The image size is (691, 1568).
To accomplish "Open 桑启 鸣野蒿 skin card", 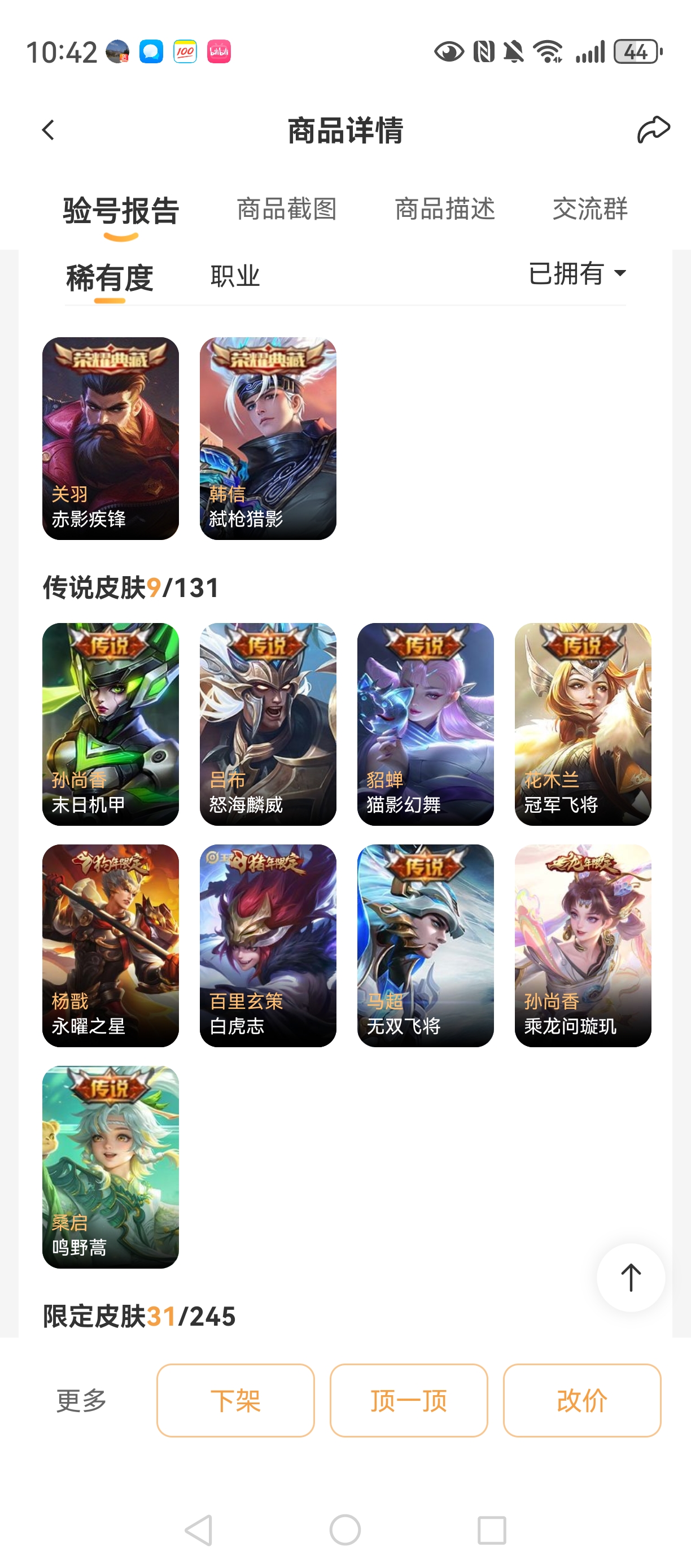I will pyautogui.click(x=111, y=1167).
